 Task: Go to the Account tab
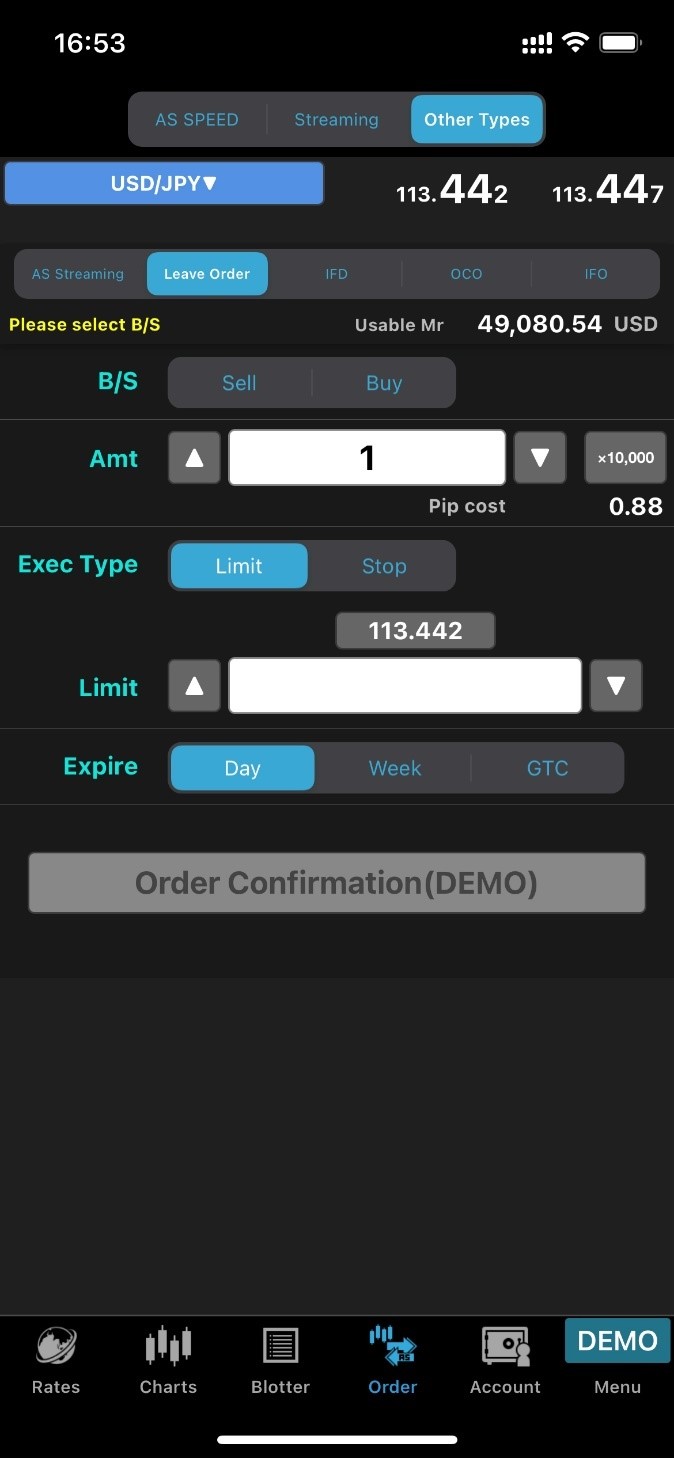[x=505, y=1360]
